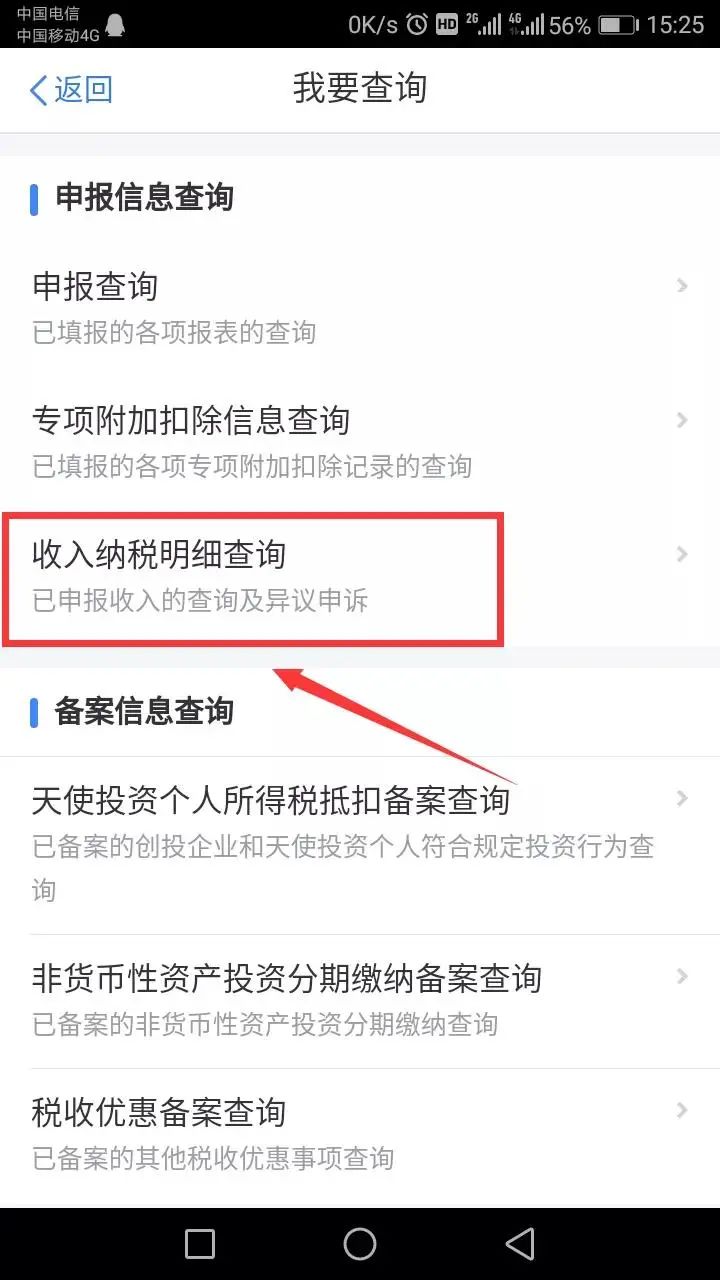720x1280 pixels.
Task: Open 申报查询 row
Action: click(360, 306)
